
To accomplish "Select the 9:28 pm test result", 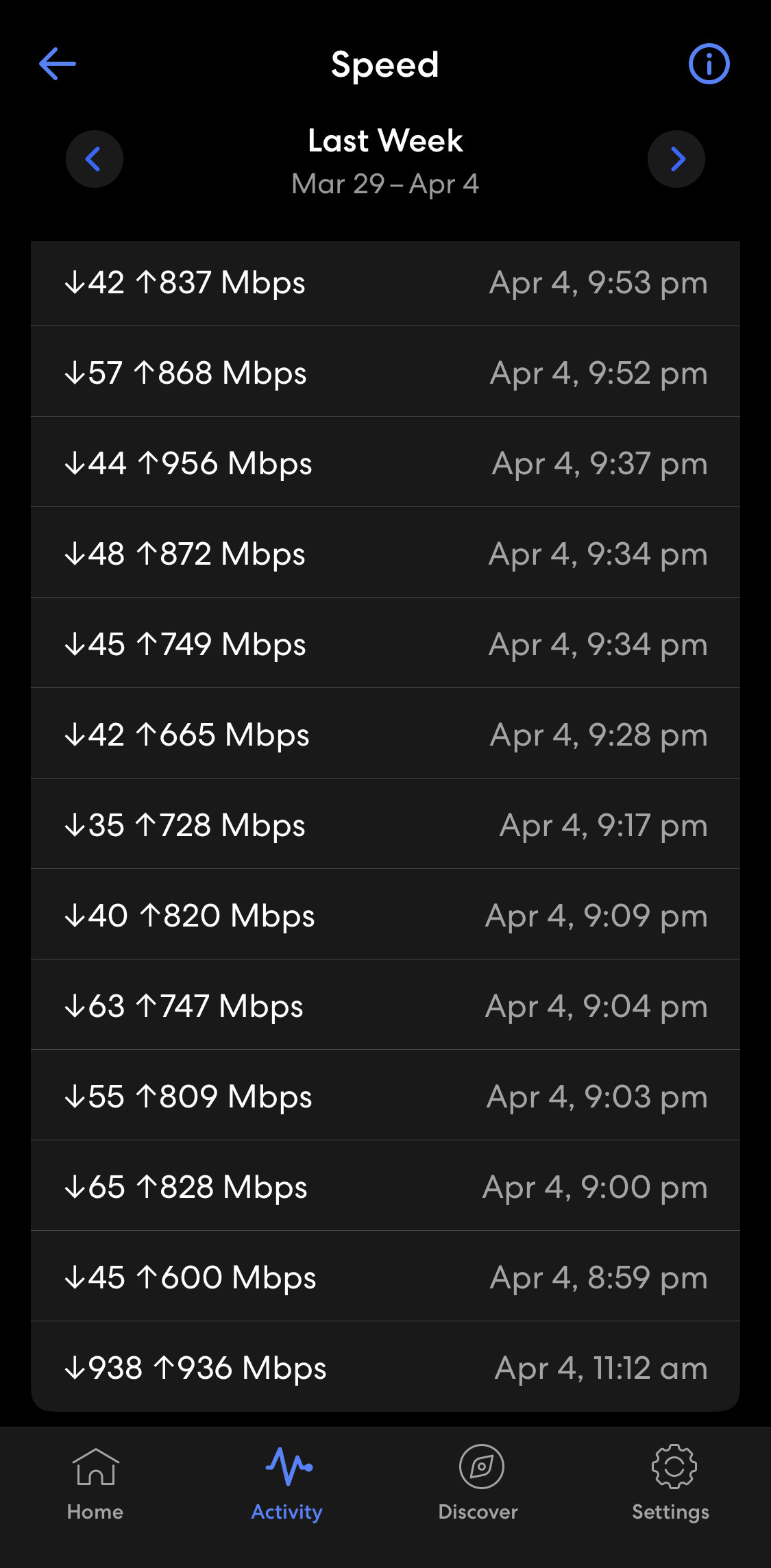I will coord(385,734).
